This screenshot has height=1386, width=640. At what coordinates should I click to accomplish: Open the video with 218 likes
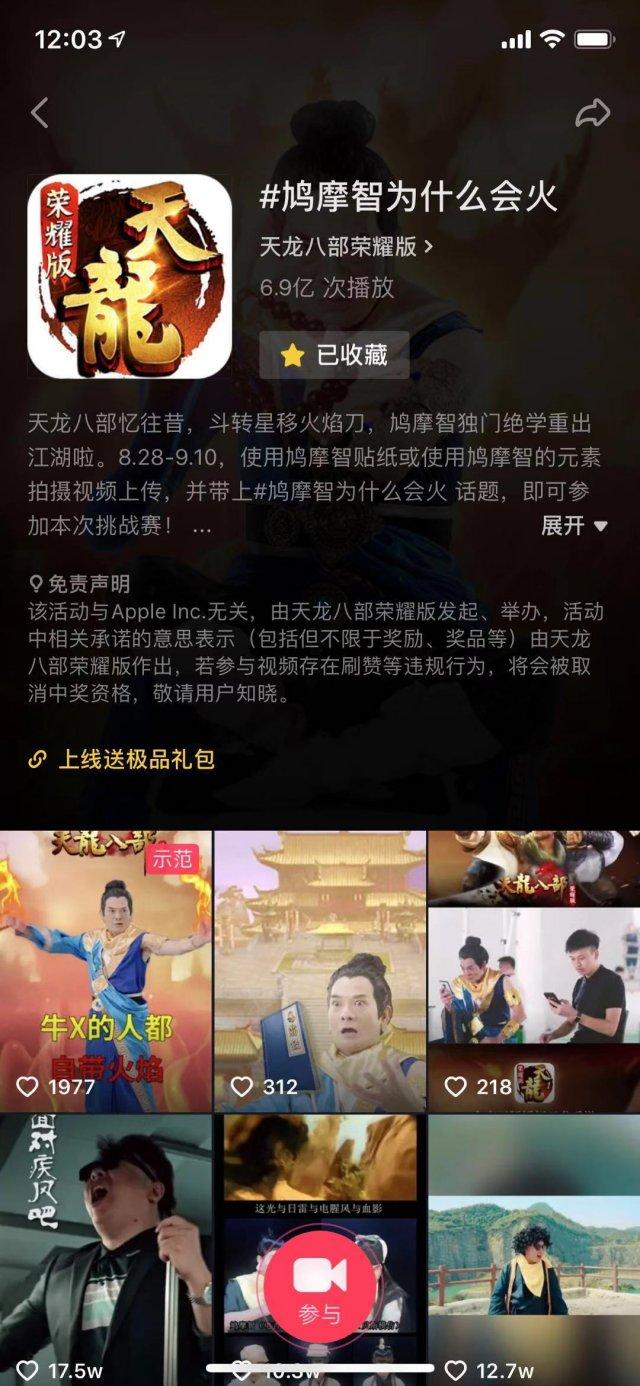(x=534, y=970)
